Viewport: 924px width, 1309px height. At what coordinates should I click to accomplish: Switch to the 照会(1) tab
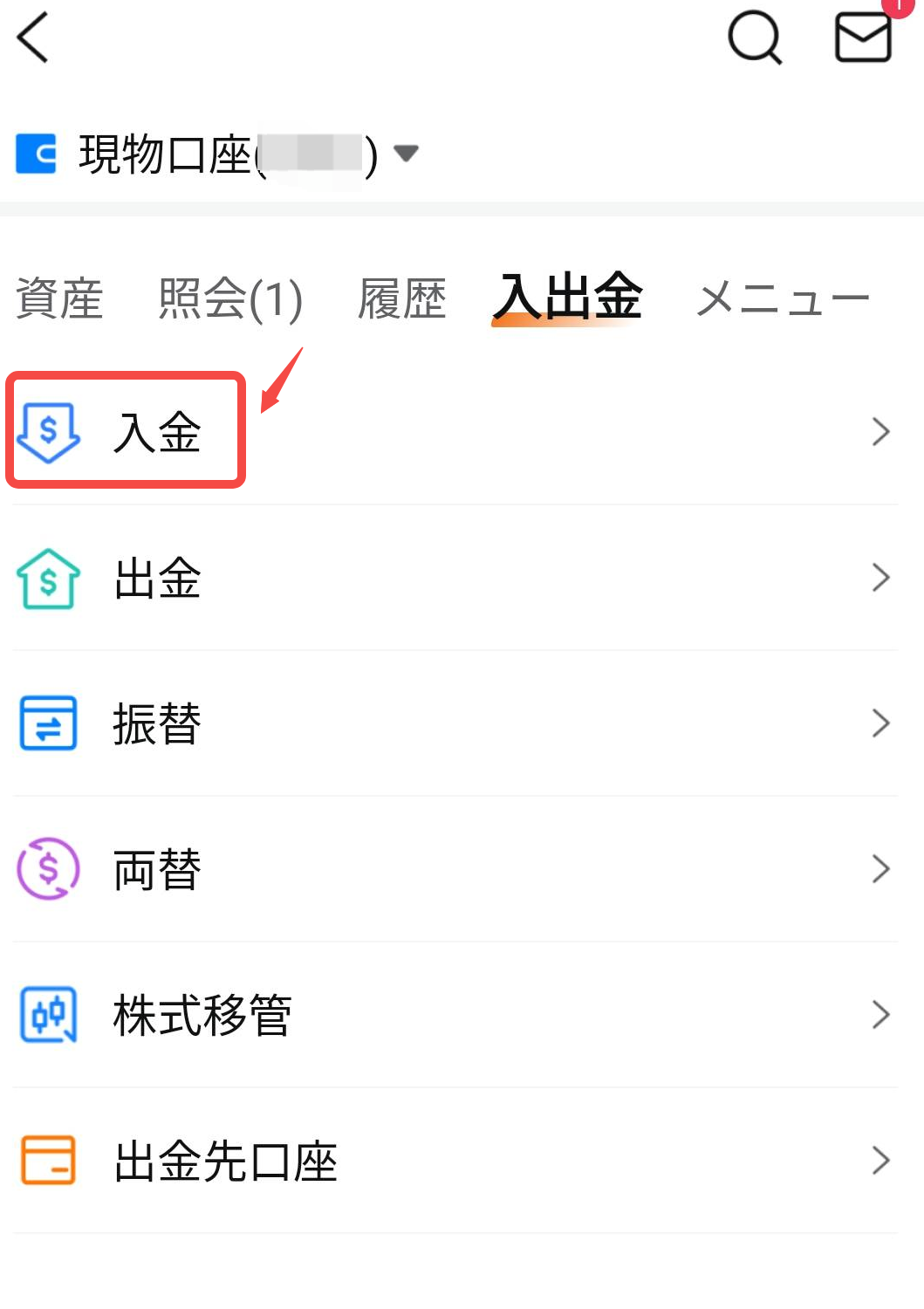[230, 298]
